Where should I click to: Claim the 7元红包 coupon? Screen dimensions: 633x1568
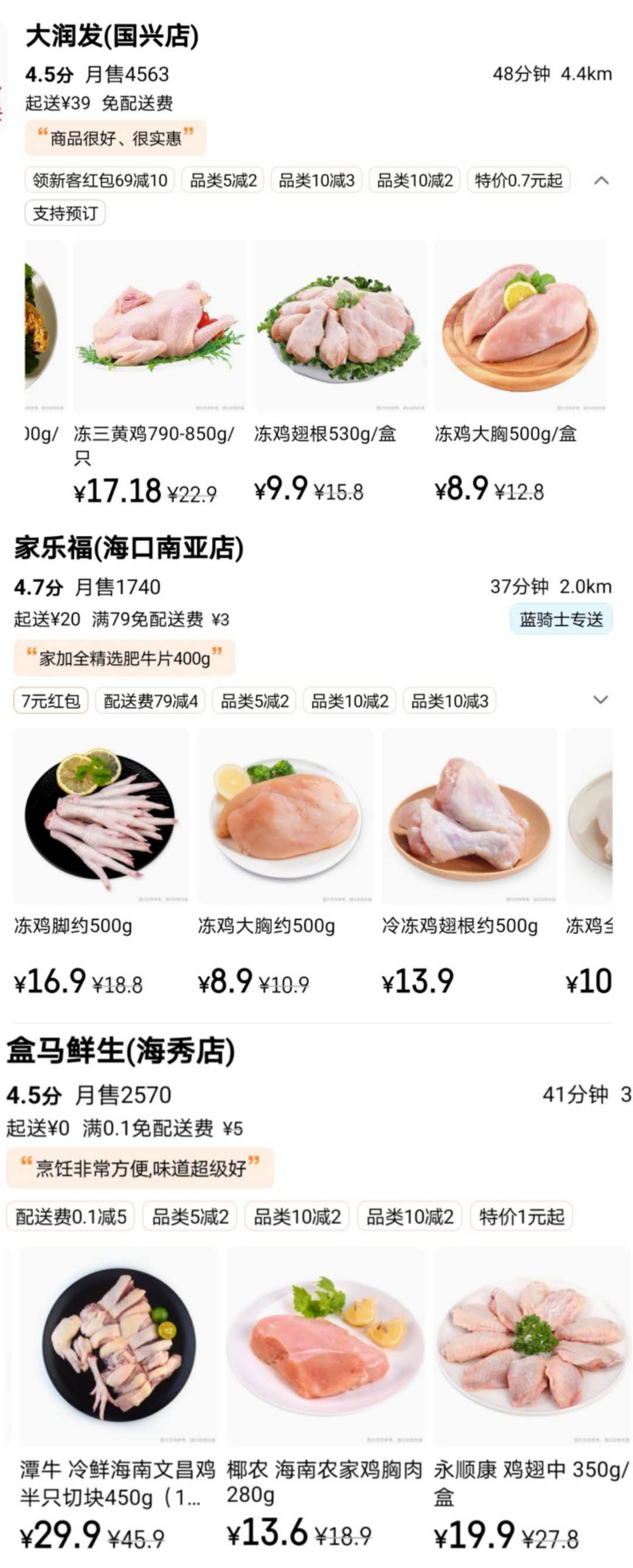(x=51, y=701)
